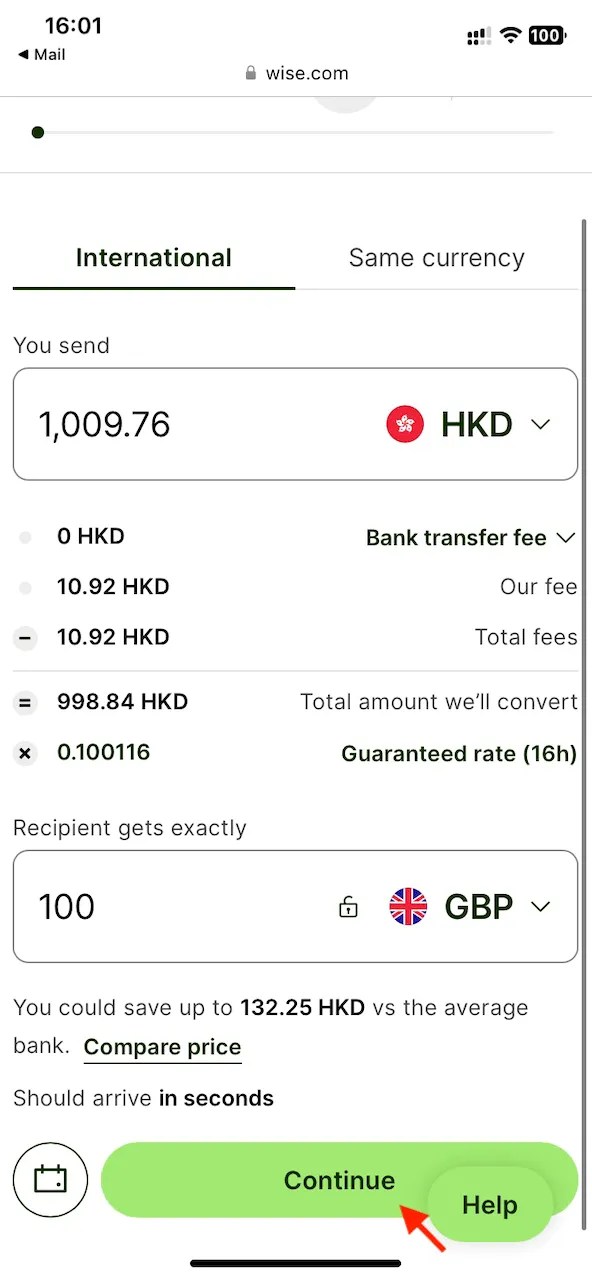Screen dimensions: 592x1280
Task: Open the calendar schedule icon
Action: click(51, 1180)
